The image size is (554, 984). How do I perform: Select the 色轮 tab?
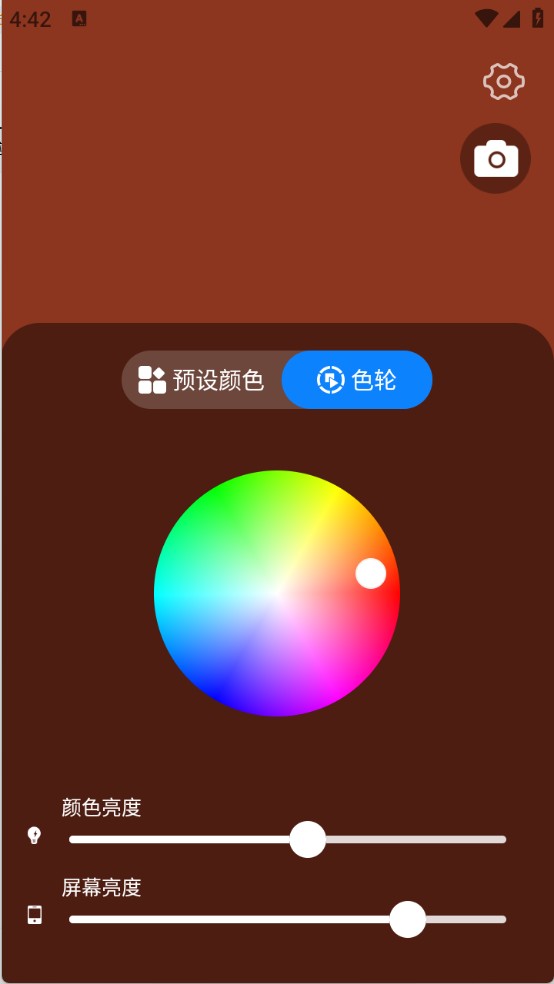click(x=357, y=380)
